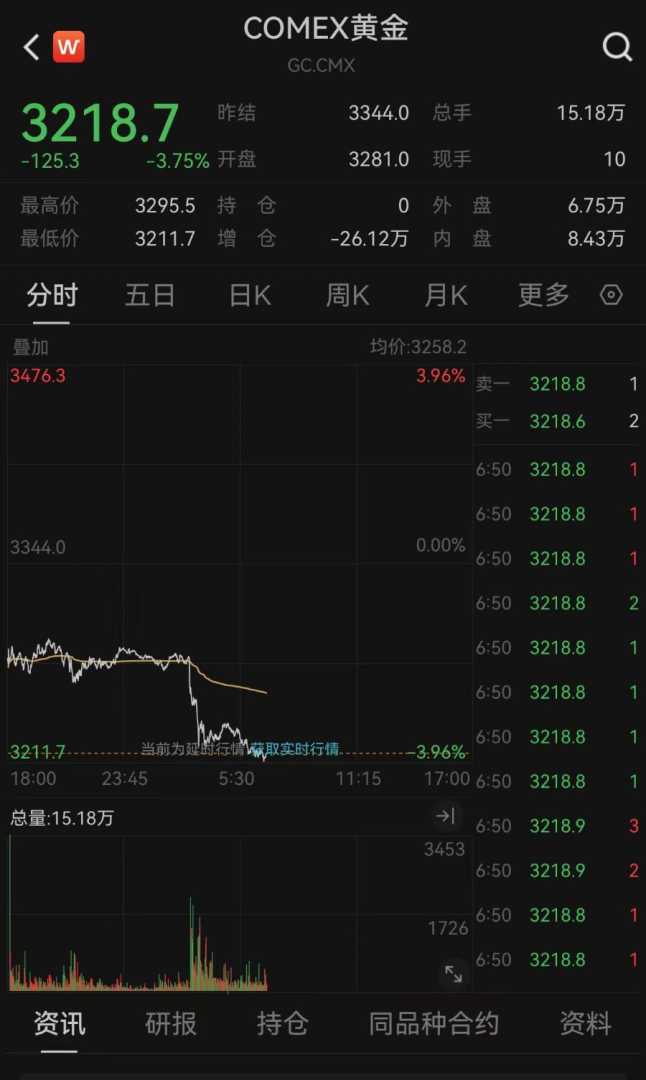The image size is (646, 1080).
Task: Collapse the trade list with arrow icon
Action: pyautogui.click(x=445, y=816)
